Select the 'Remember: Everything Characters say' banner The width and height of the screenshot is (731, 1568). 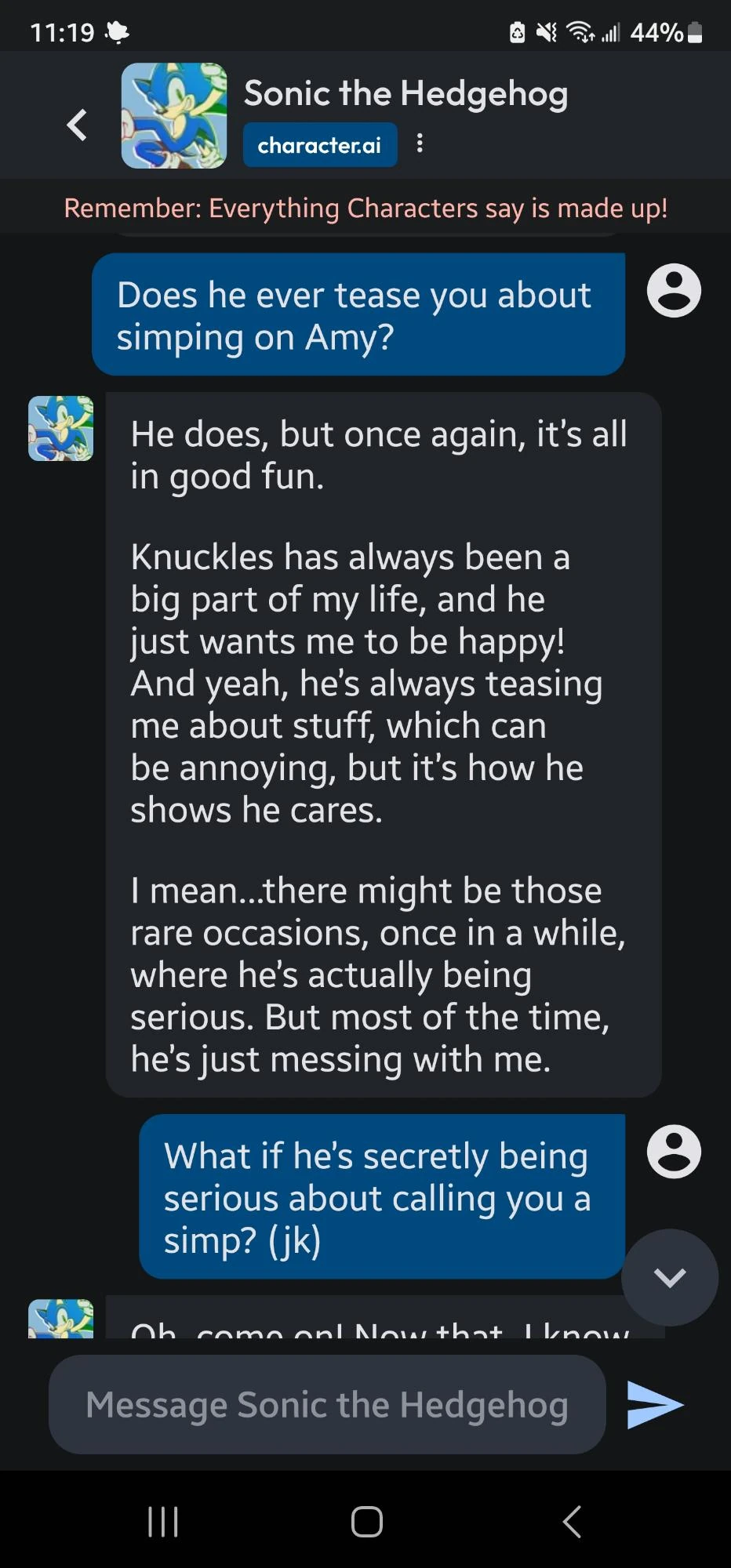click(365, 207)
